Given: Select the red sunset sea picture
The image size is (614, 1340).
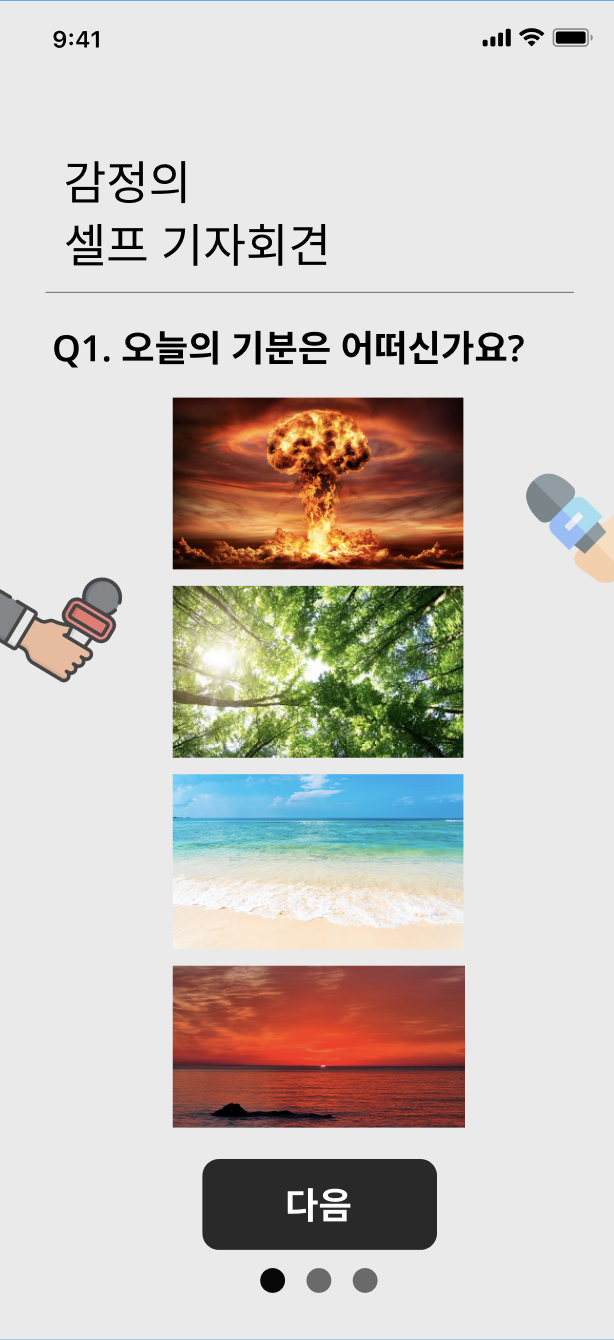Looking at the screenshot, I should [x=318, y=1046].
